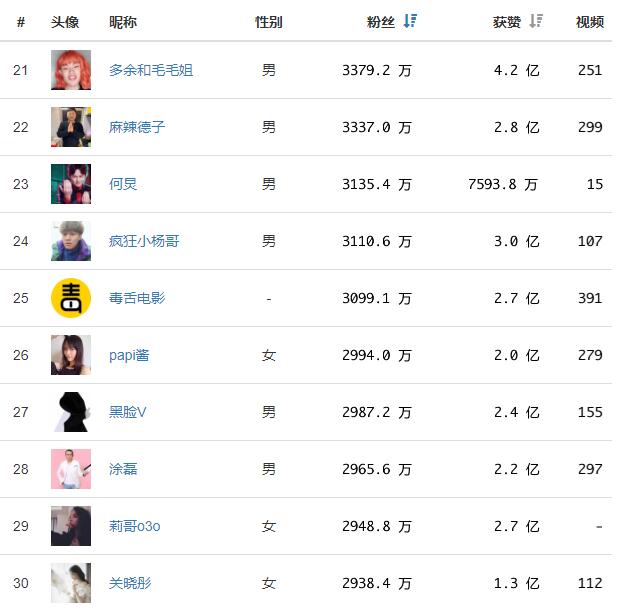
Task: Select the 毒舌电影 nickname link
Action: 137,298
